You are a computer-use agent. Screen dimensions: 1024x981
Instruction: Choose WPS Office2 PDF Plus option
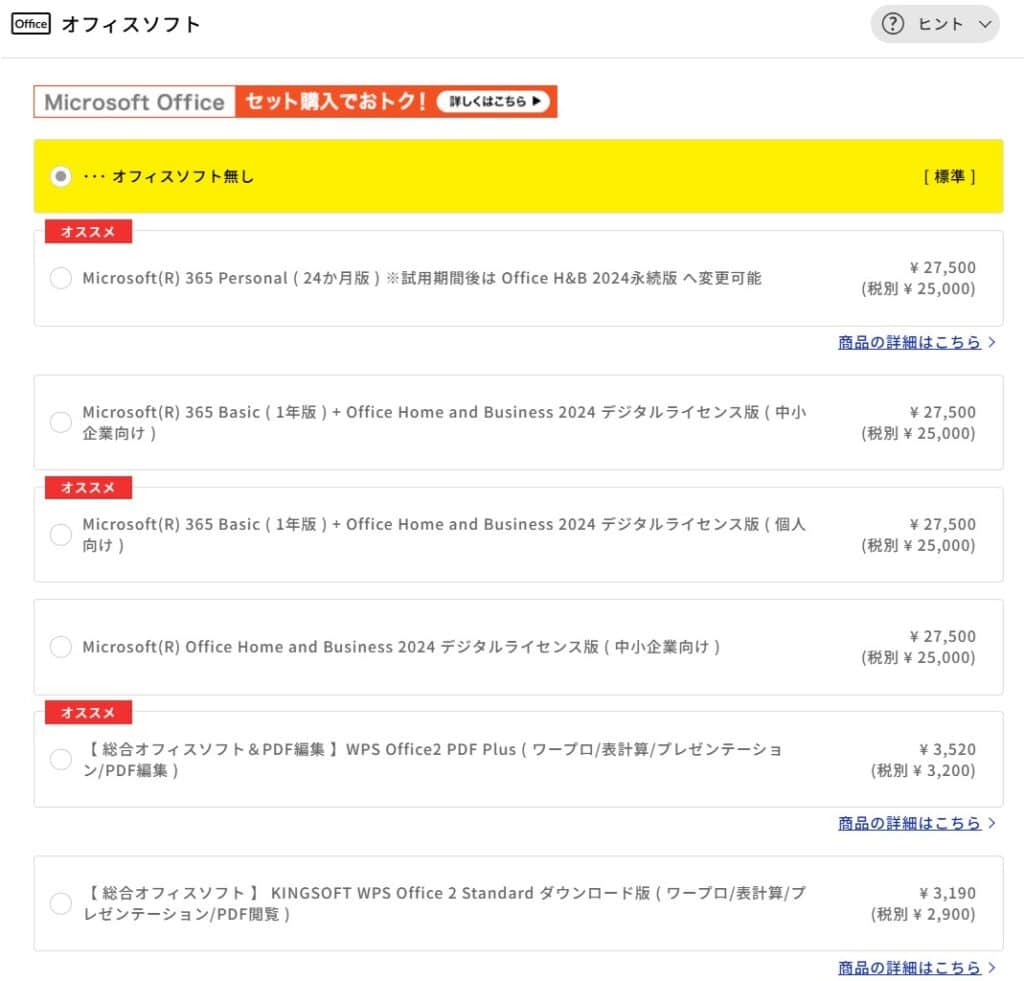[x=61, y=759]
